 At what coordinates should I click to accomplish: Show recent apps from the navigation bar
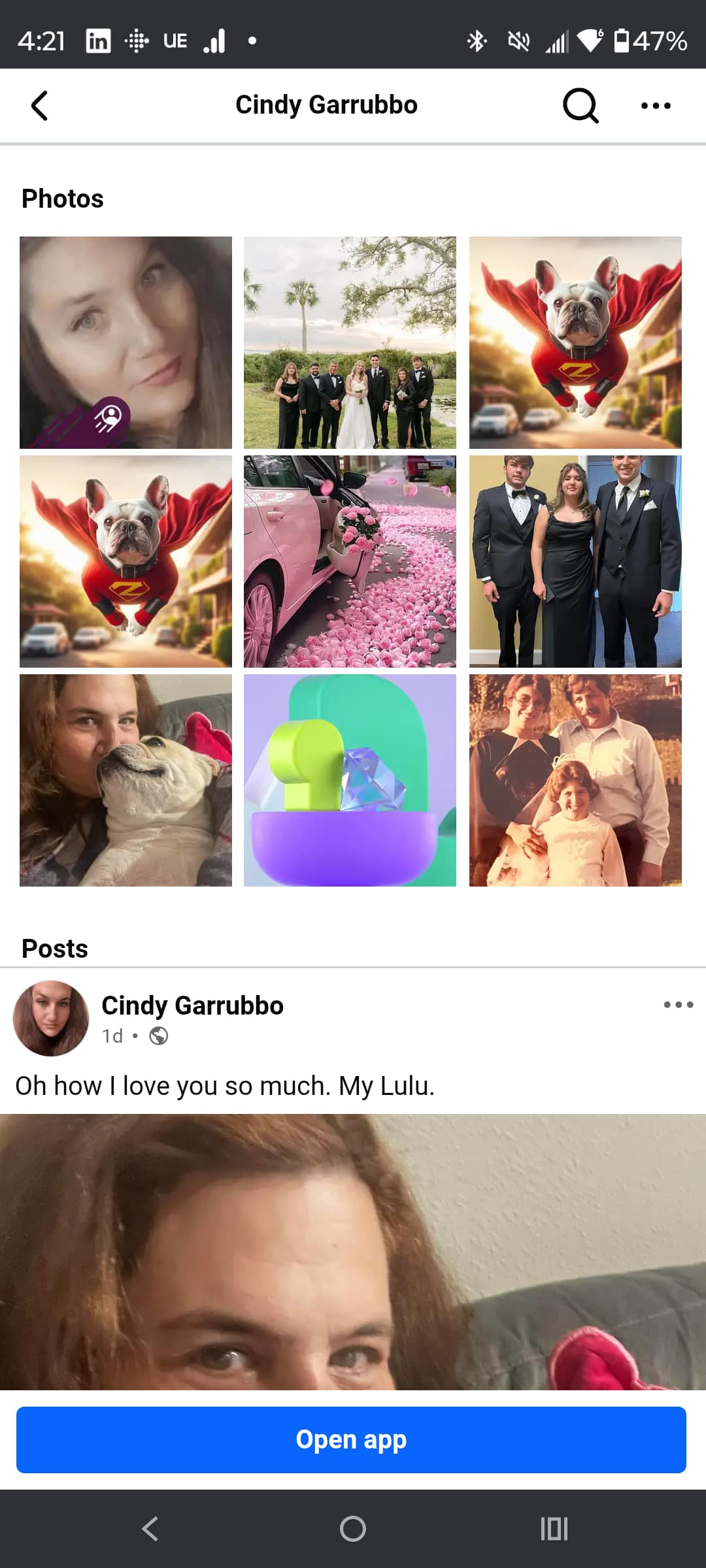[x=554, y=1529]
